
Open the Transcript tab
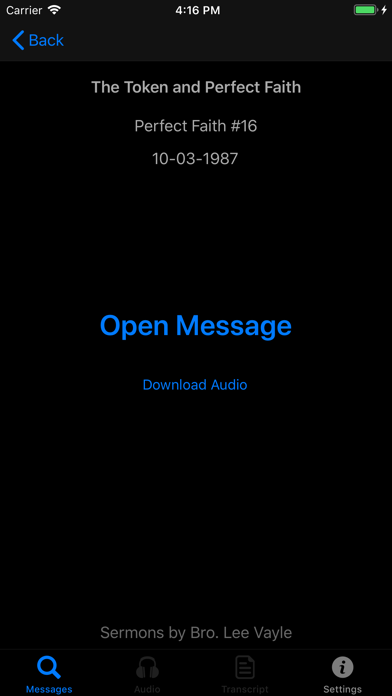[x=245, y=675]
